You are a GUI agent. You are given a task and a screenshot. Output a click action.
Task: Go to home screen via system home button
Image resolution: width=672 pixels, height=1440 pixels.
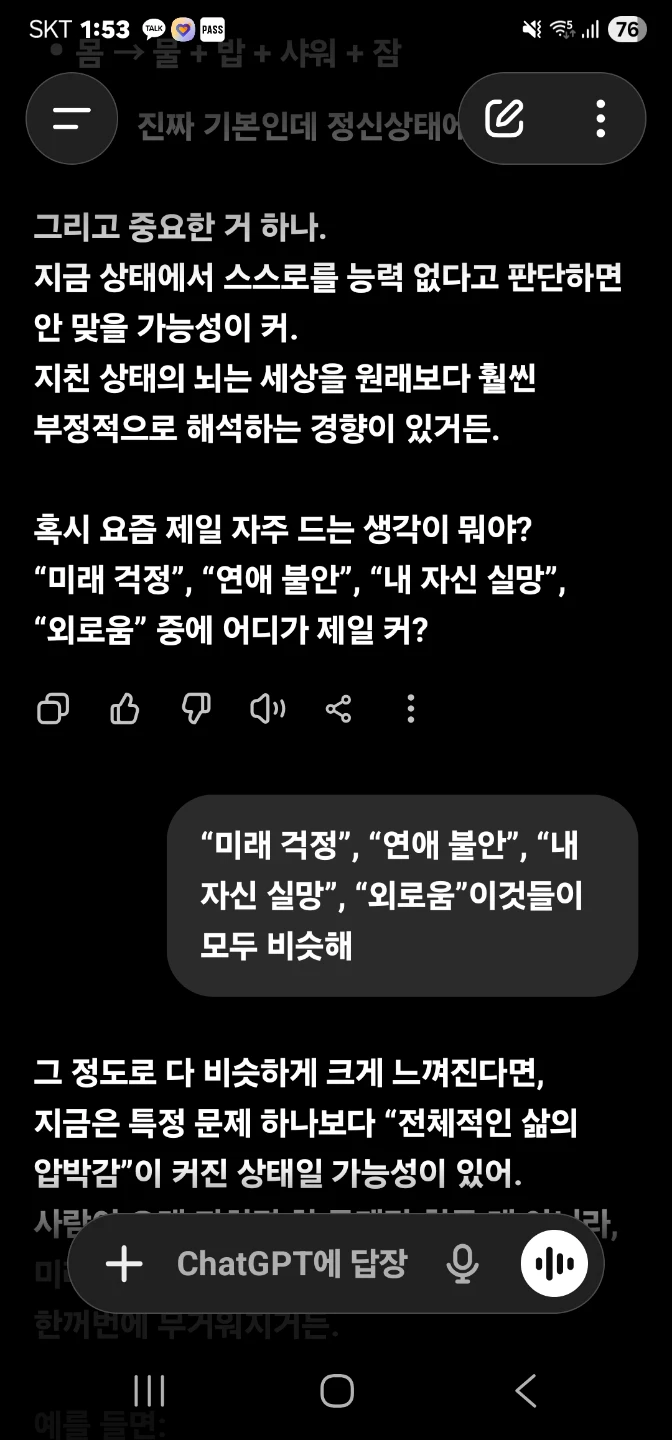coord(337,1390)
